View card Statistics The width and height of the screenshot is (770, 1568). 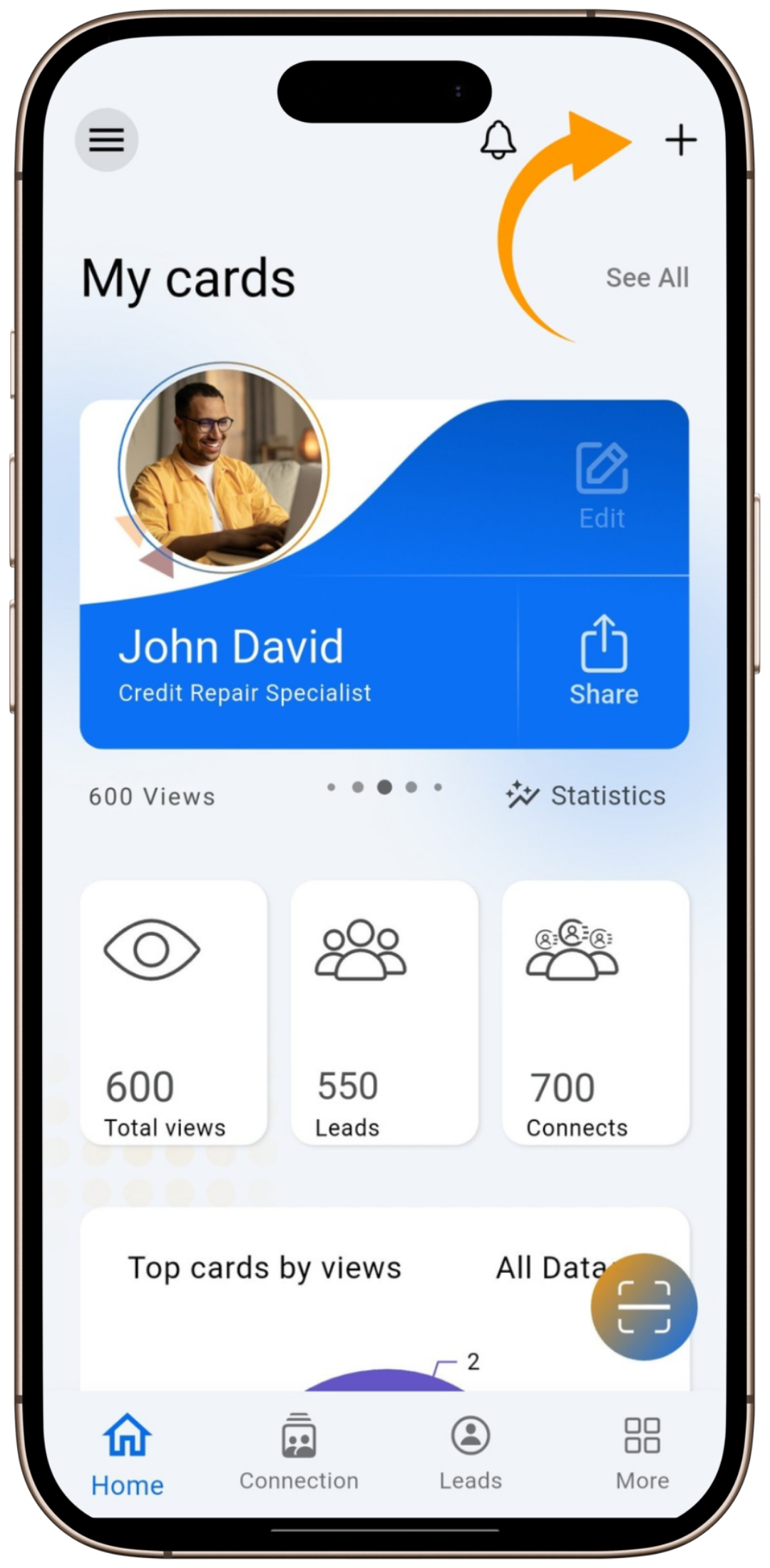point(586,795)
